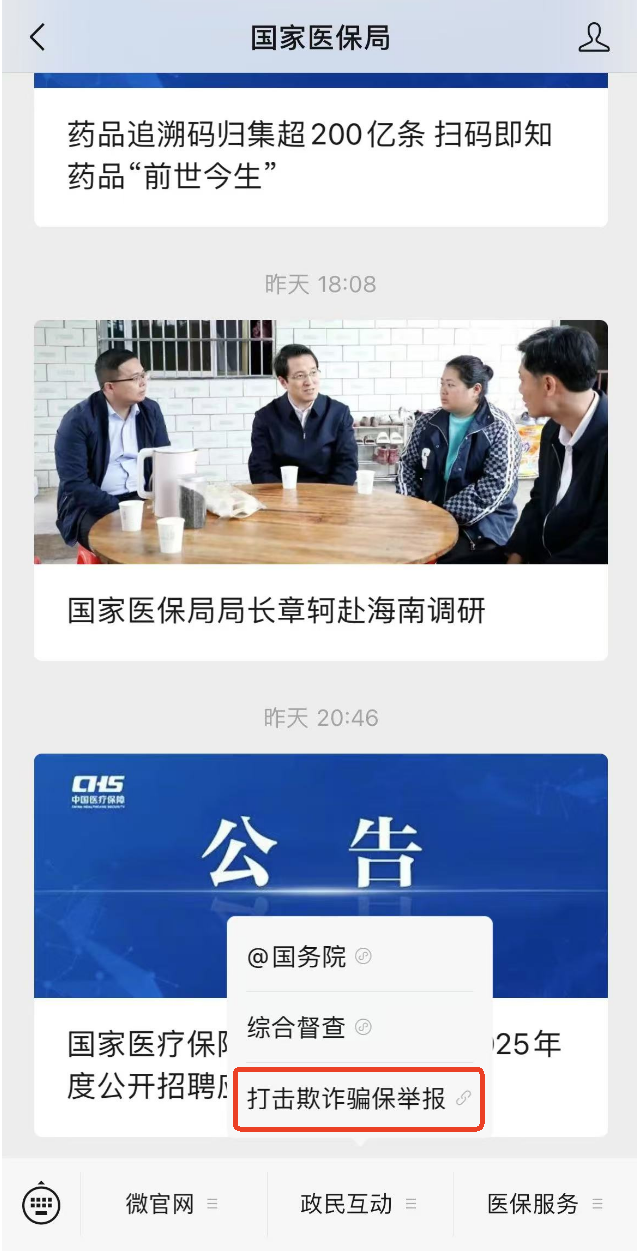Switch to keyboard input mode
Screen dimensions: 637x1251
pos(41,1204)
